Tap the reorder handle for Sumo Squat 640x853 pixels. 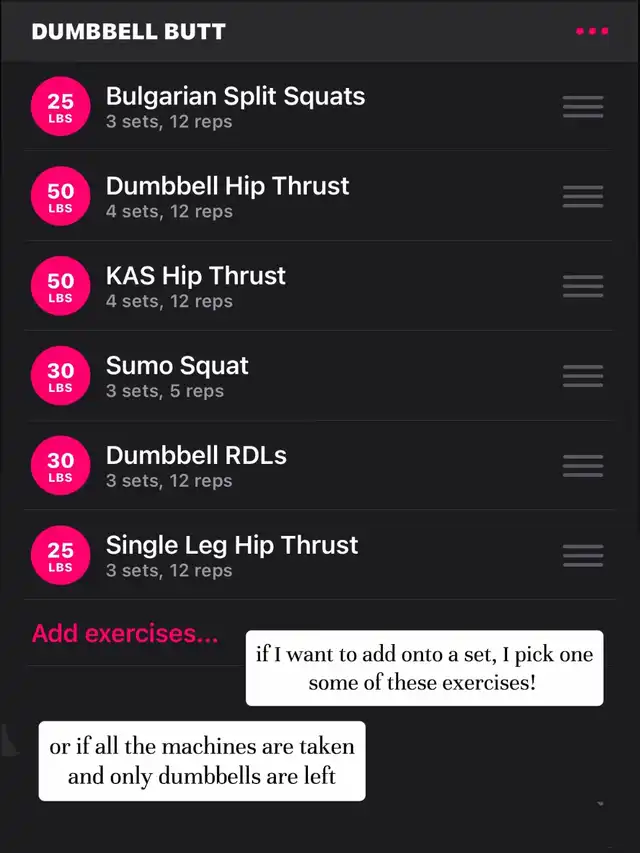point(582,376)
